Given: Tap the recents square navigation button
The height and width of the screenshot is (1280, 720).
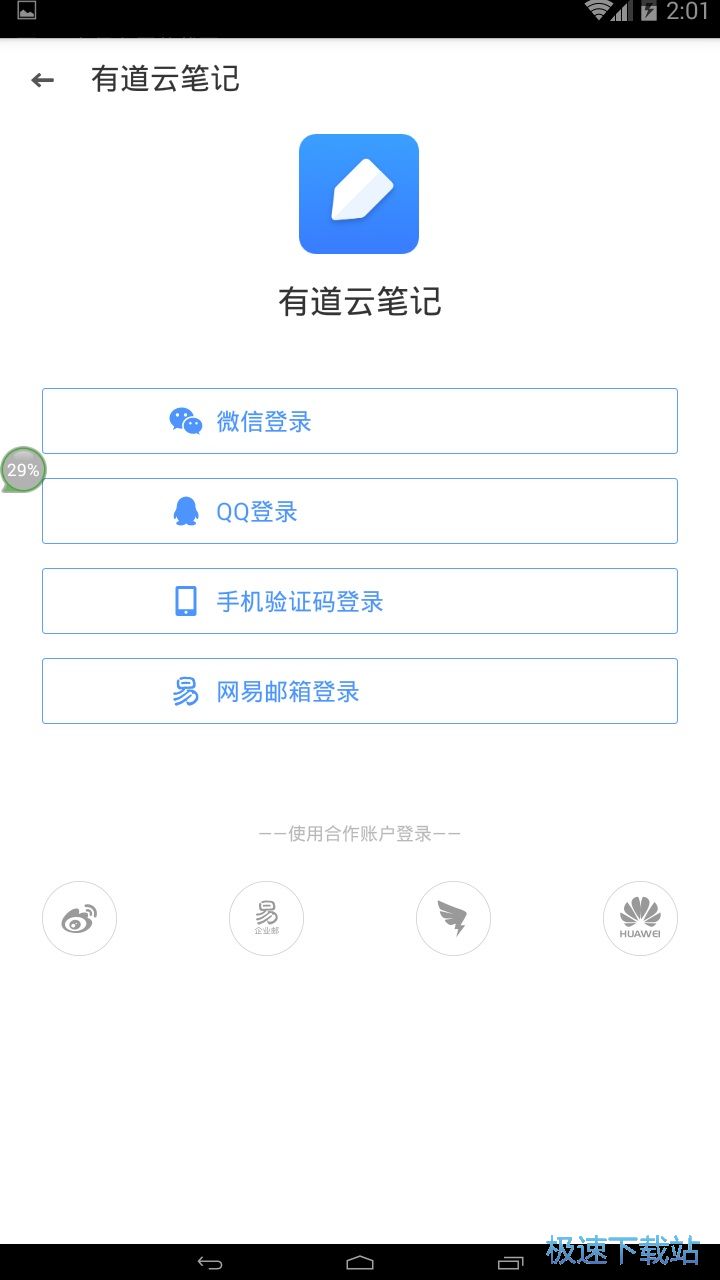Looking at the screenshot, I should pyautogui.click(x=508, y=1262).
